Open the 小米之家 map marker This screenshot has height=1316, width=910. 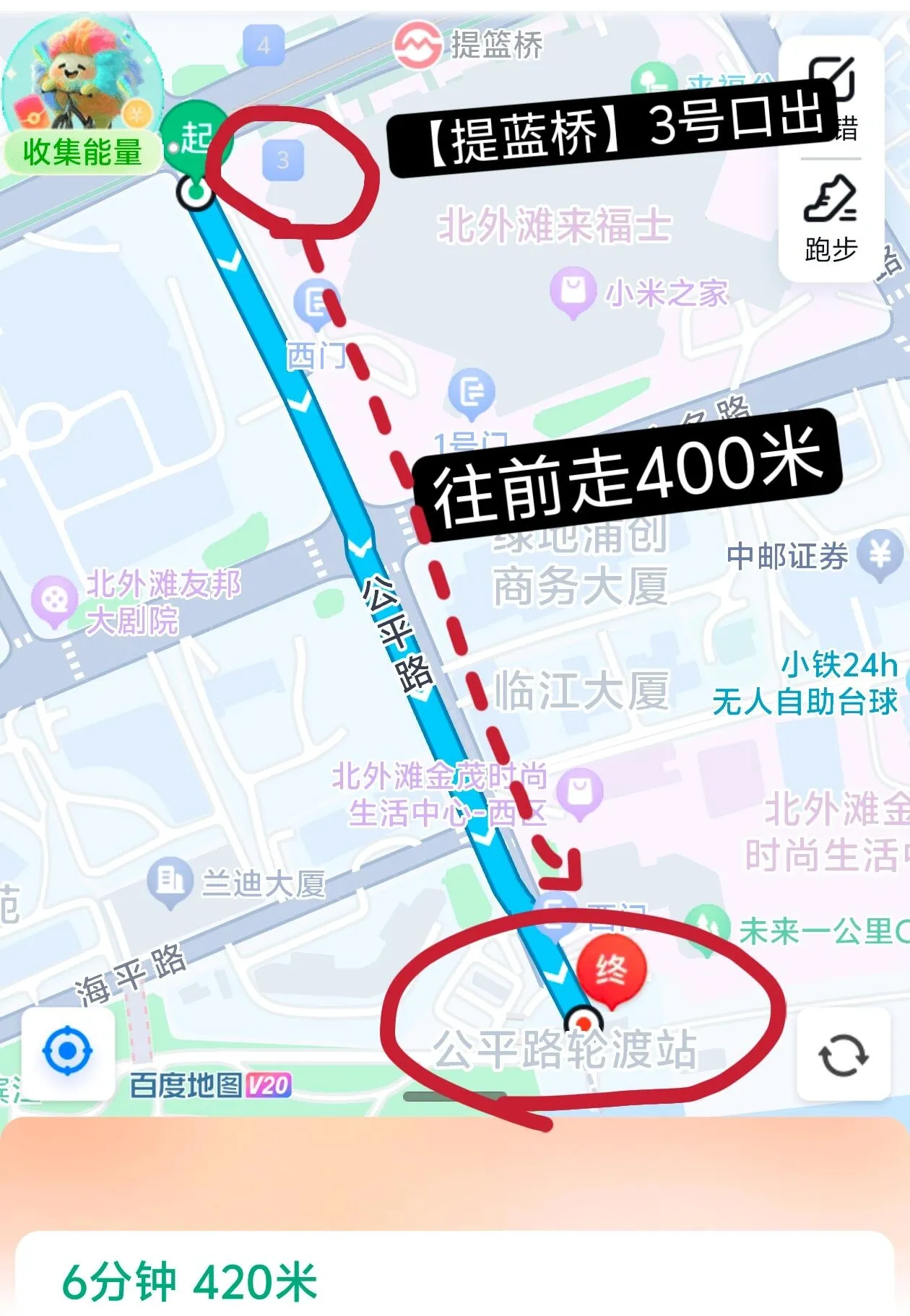(573, 291)
